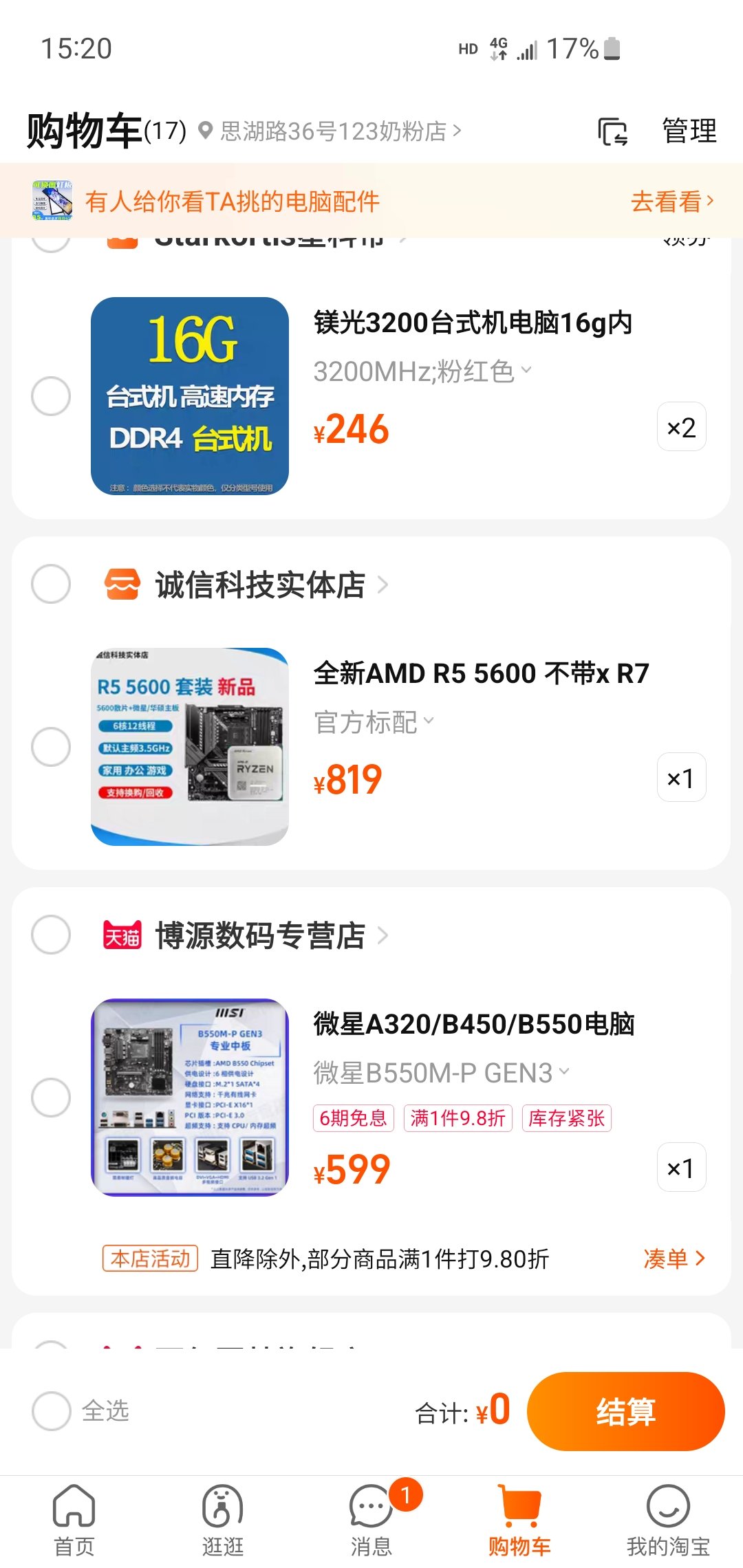743x1568 pixels.
Task: Select all items from 诚信科技实体店
Action: (51, 585)
